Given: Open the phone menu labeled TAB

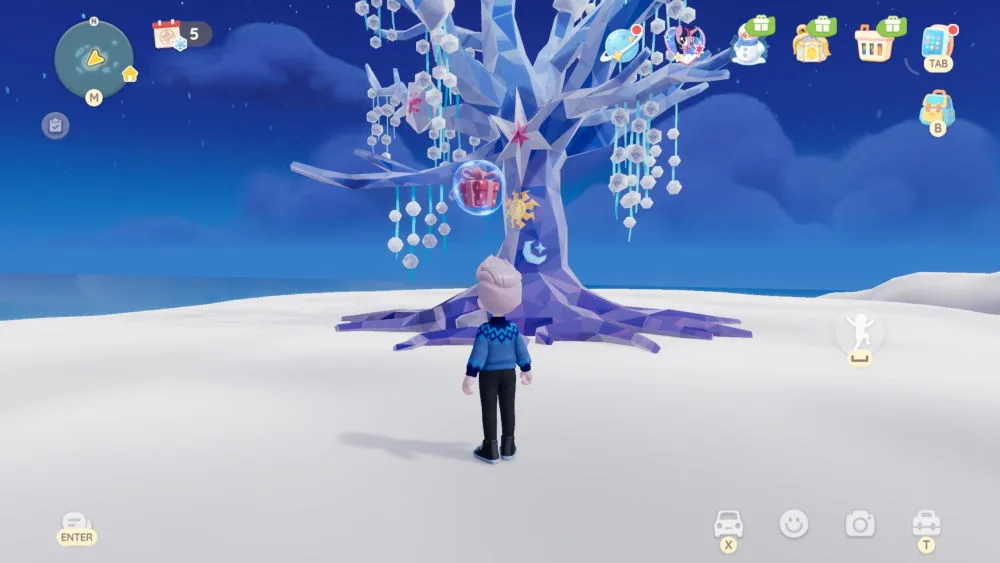Looking at the screenshot, I should click(x=937, y=43).
